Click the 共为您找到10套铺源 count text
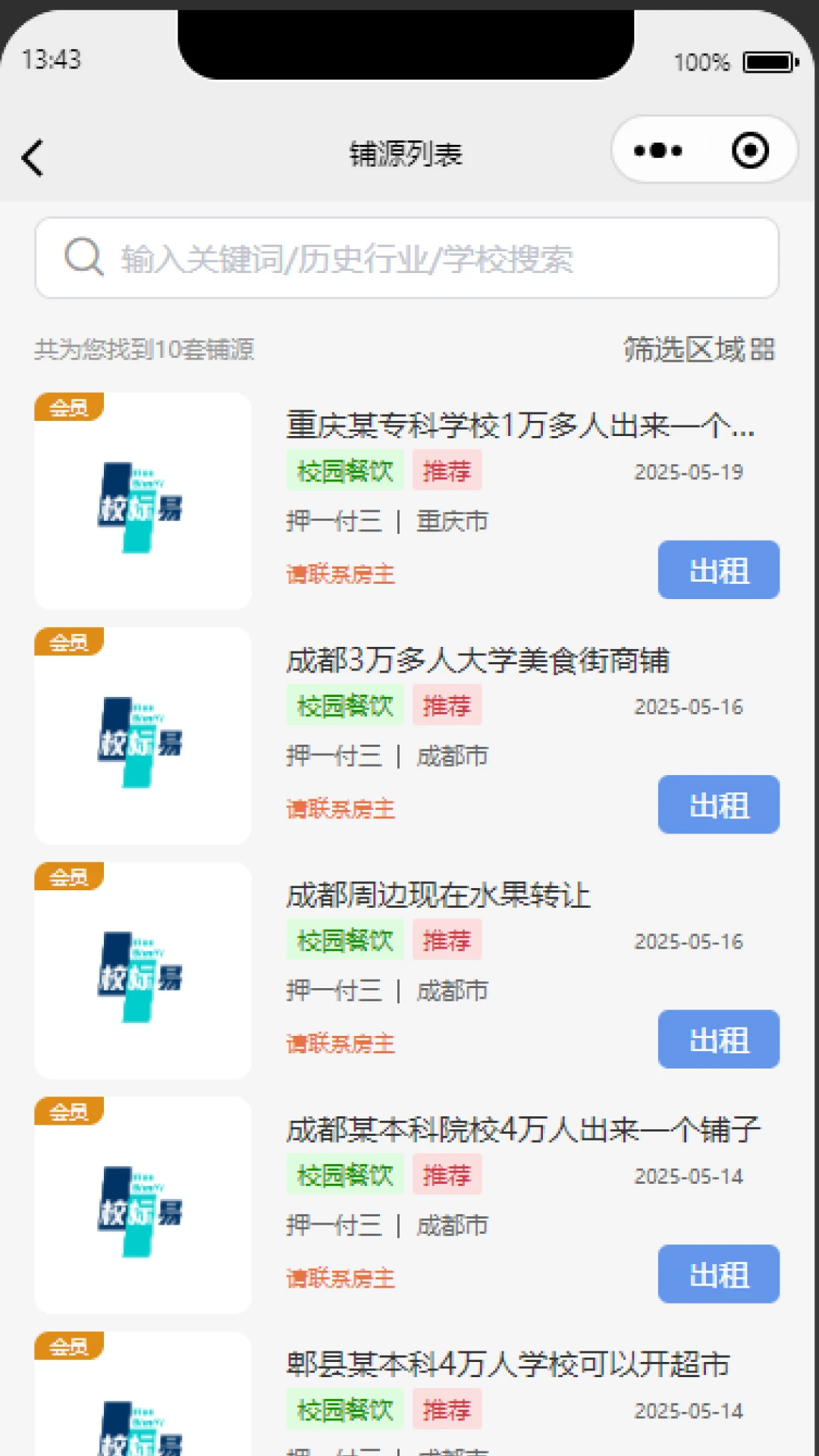 tap(143, 350)
